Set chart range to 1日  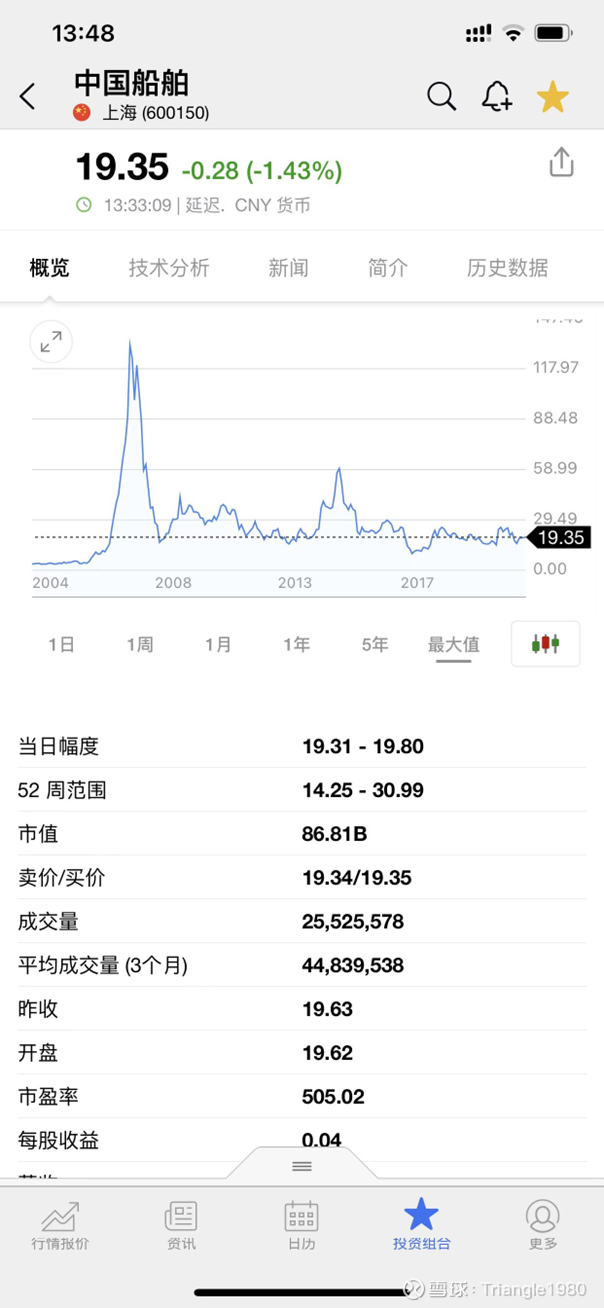click(x=61, y=644)
